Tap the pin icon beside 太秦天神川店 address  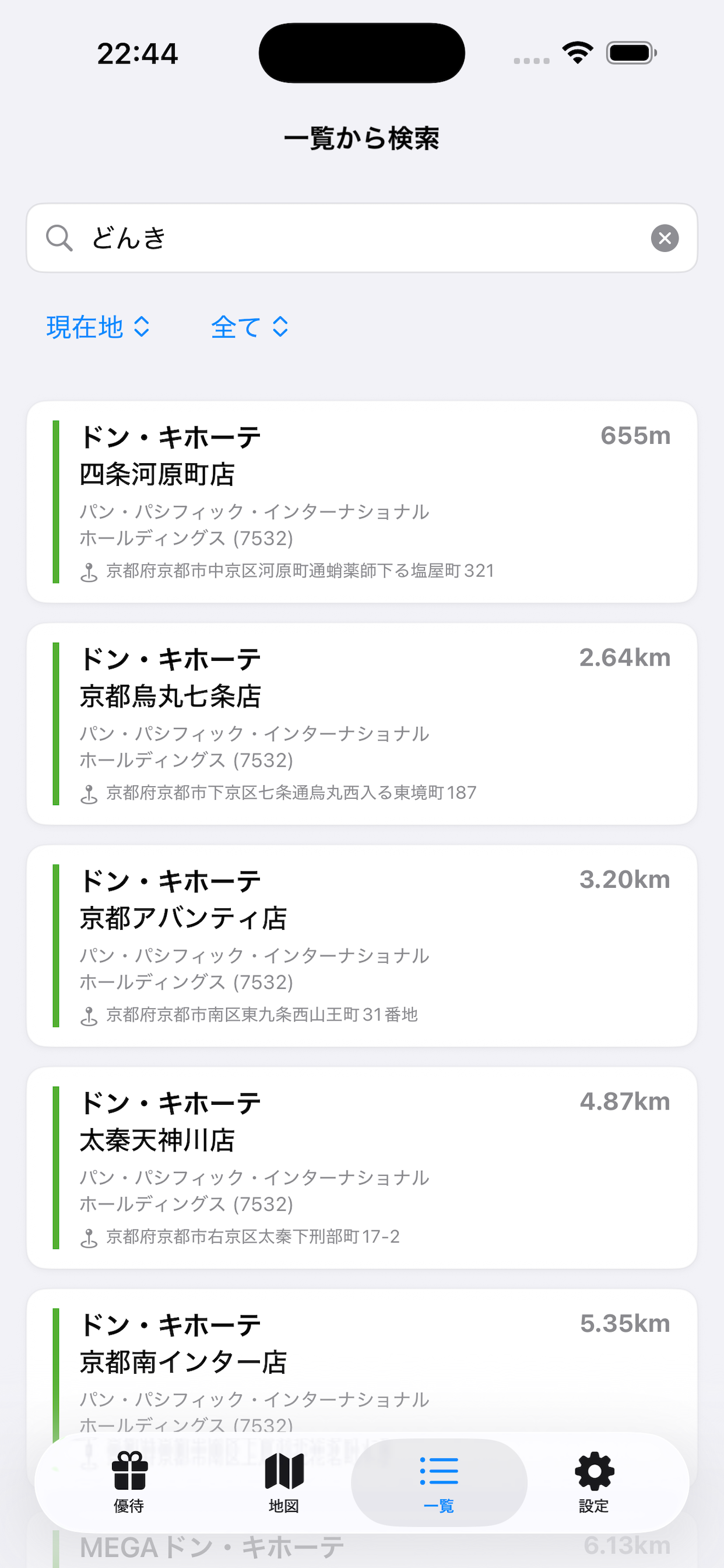tap(89, 1237)
